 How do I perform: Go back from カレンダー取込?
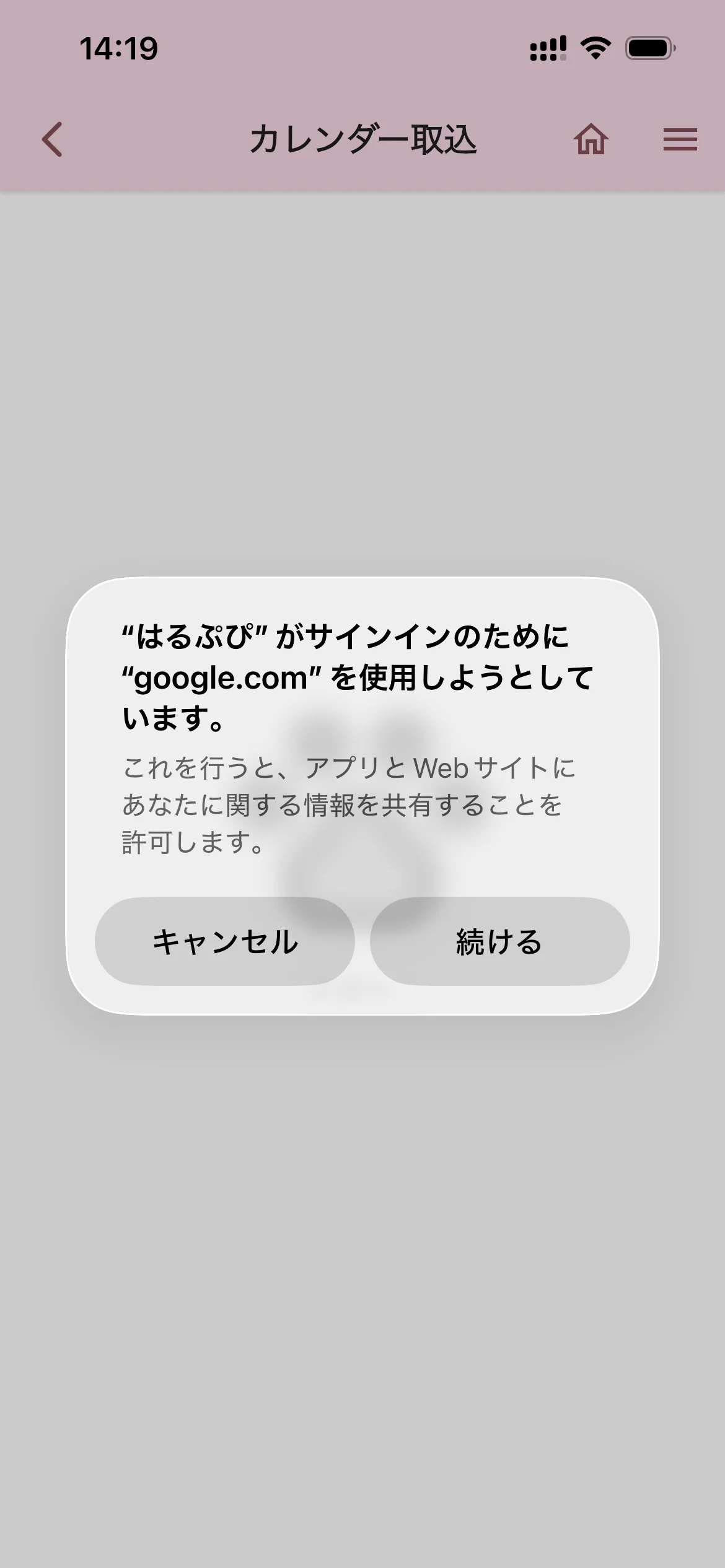coord(53,139)
